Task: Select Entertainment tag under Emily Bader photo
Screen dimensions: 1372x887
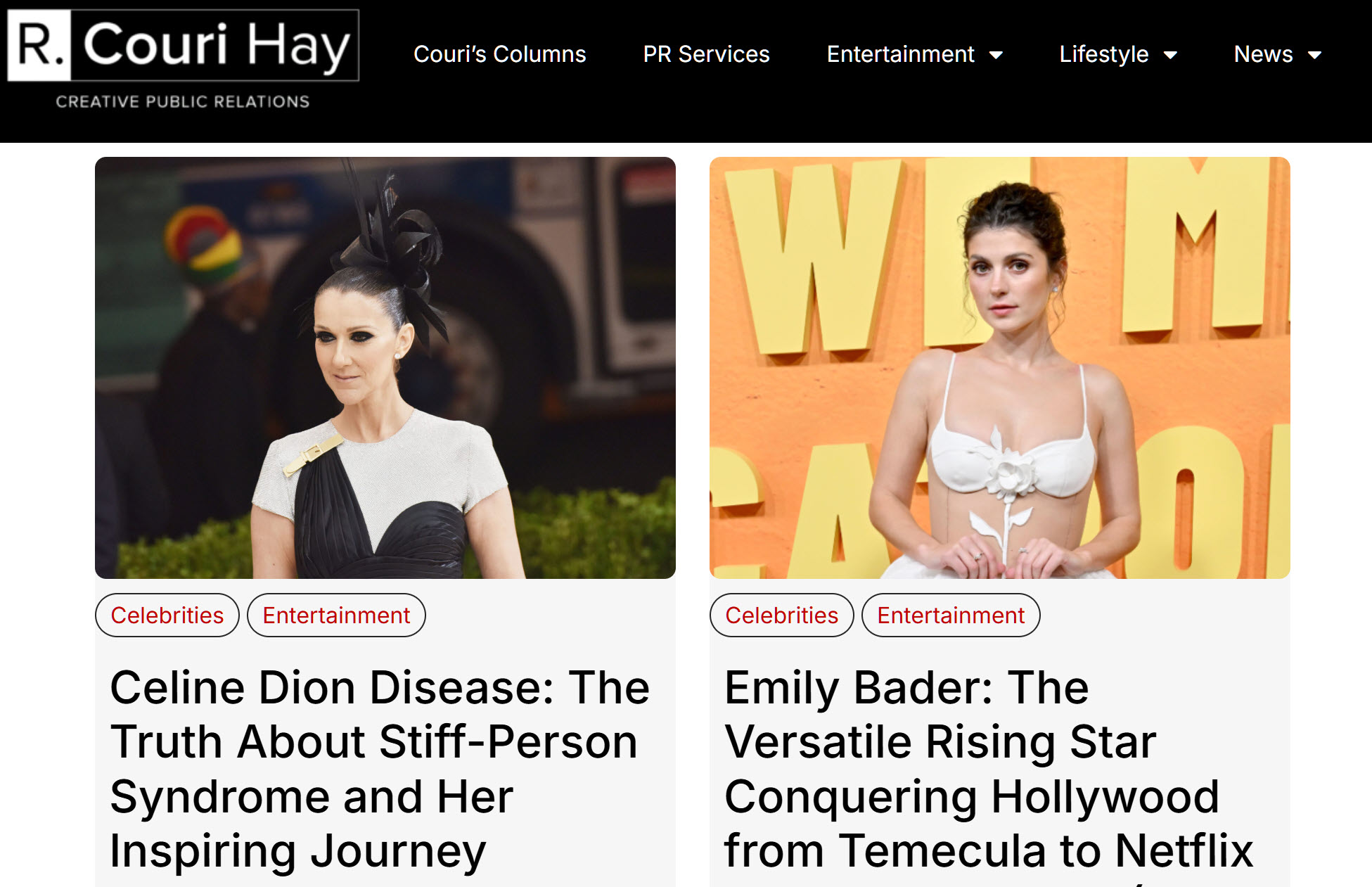Action: tap(951, 615)
